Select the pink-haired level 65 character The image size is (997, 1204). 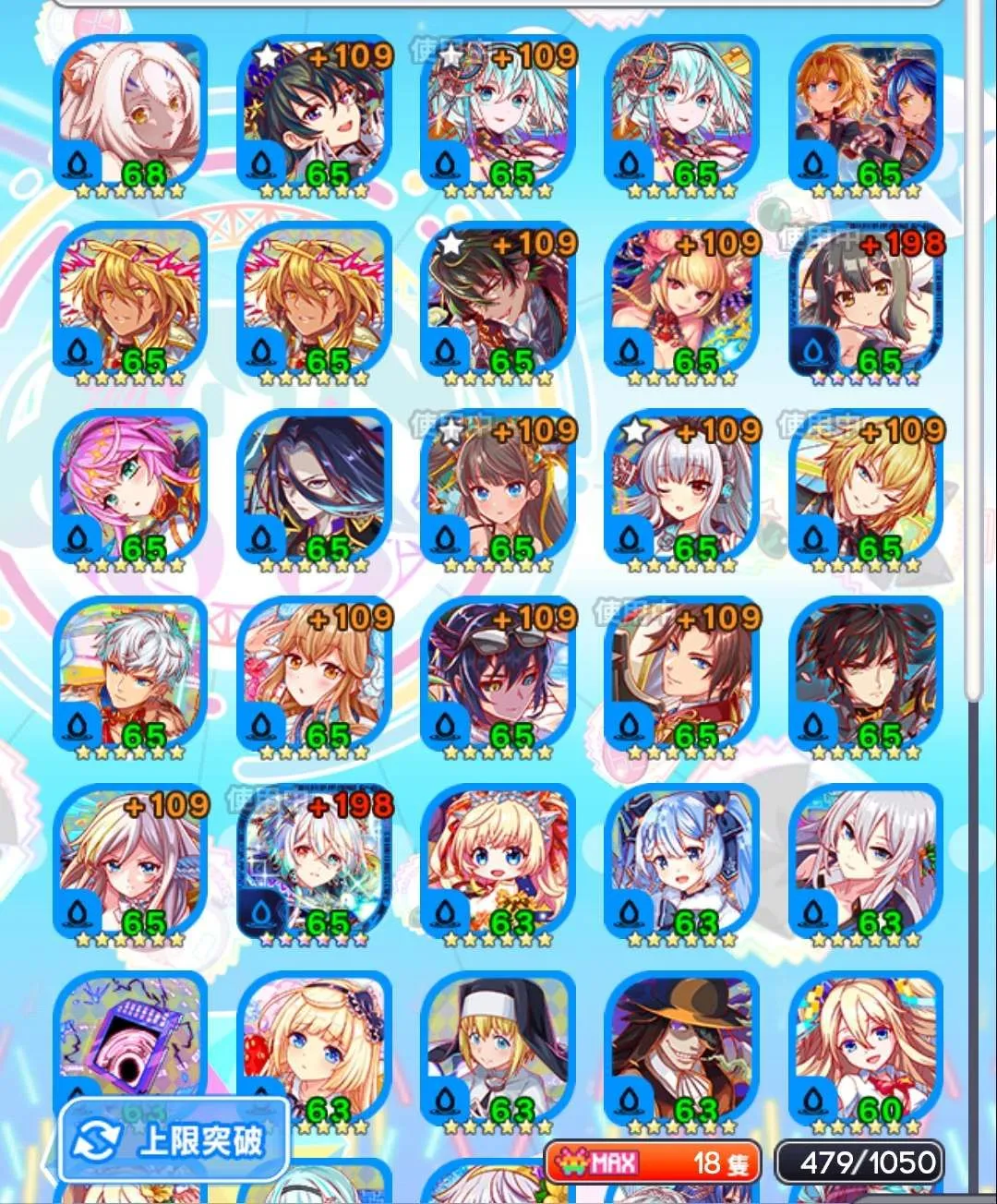point(130,488)
